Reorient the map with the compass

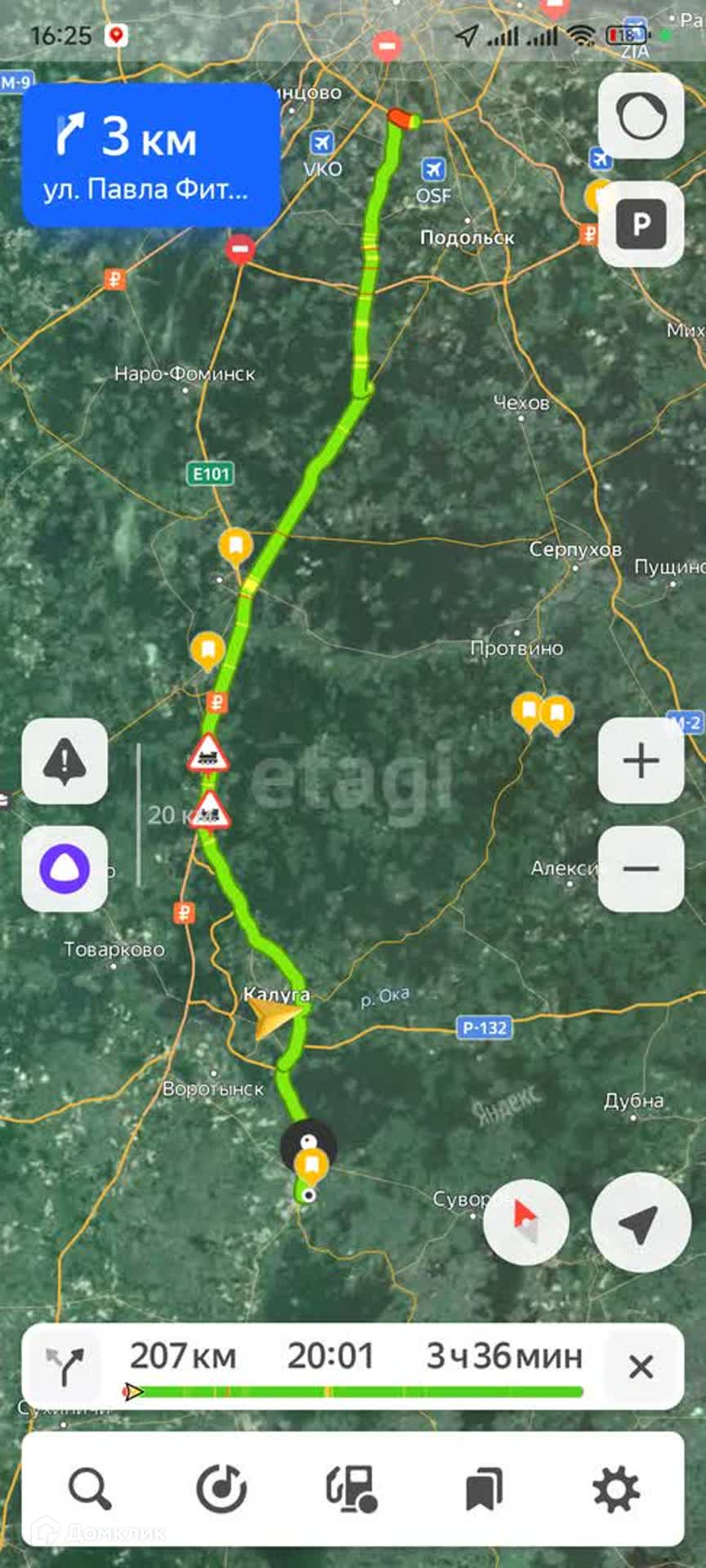point(526,1222)
